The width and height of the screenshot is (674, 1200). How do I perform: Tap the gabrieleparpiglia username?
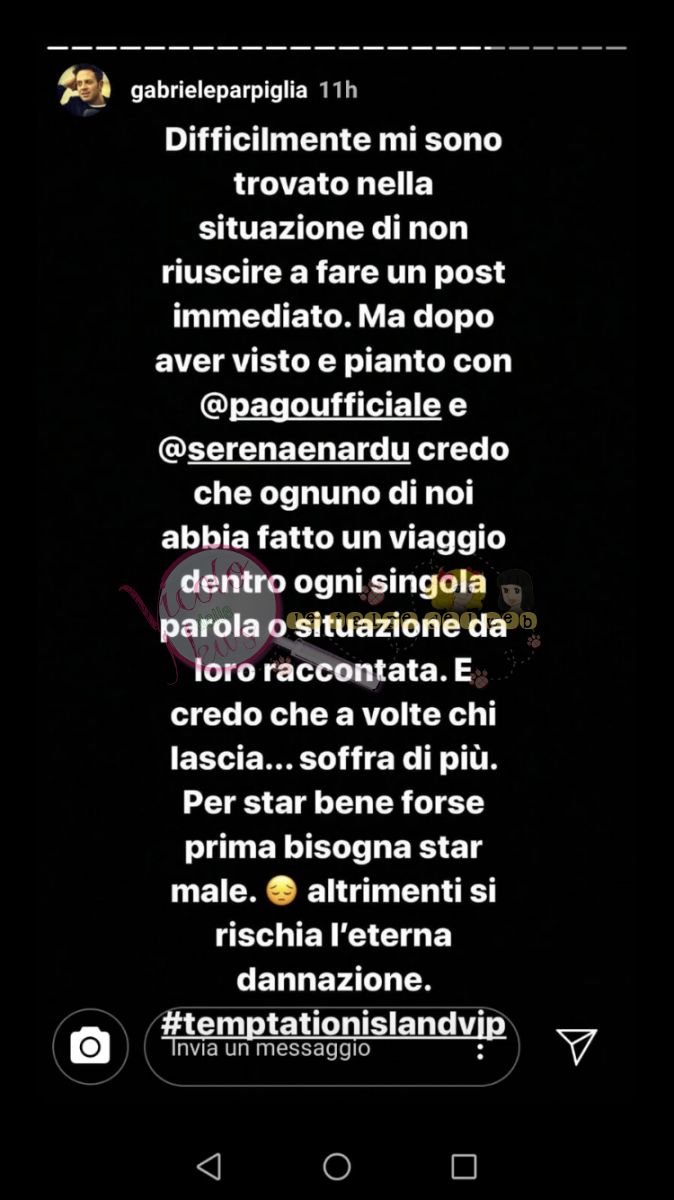coord(216,90)
